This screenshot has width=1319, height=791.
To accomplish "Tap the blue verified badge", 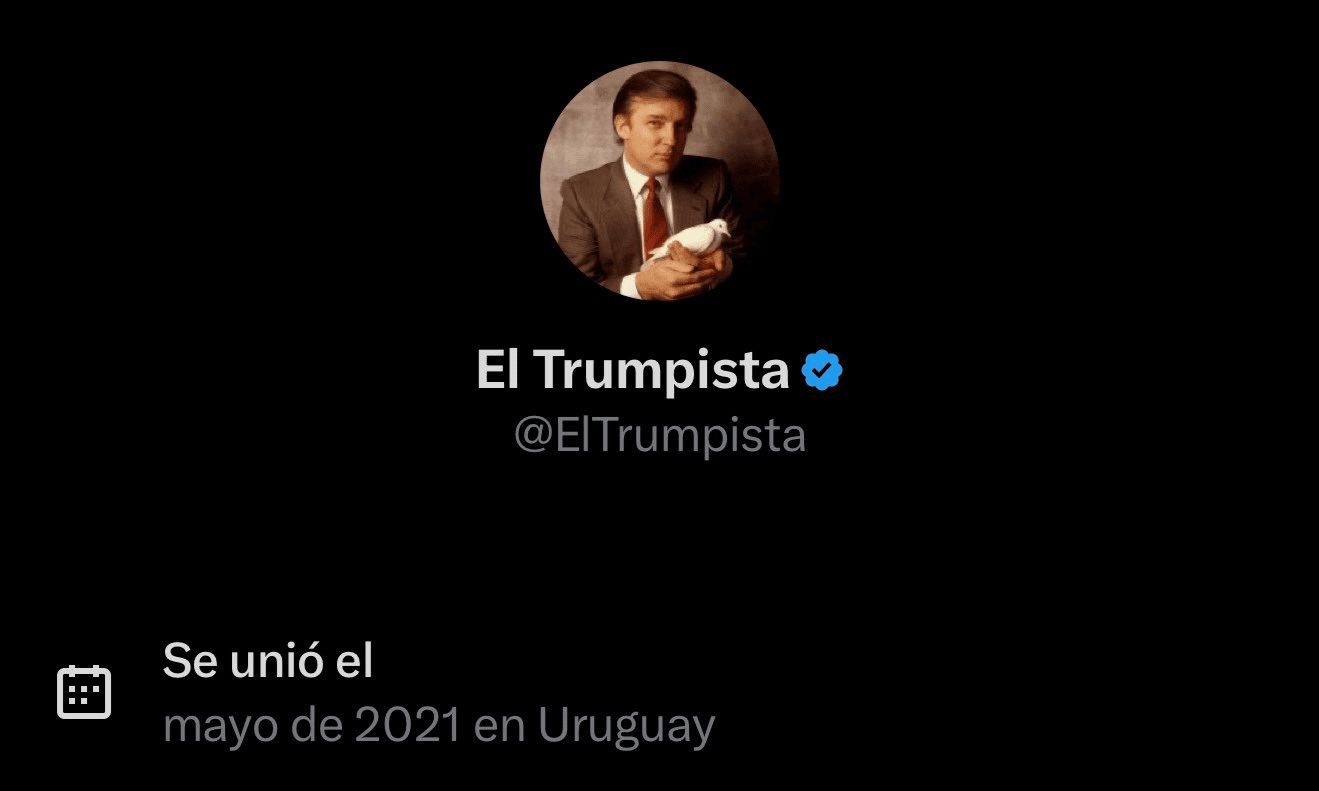I will click(822, 371).
